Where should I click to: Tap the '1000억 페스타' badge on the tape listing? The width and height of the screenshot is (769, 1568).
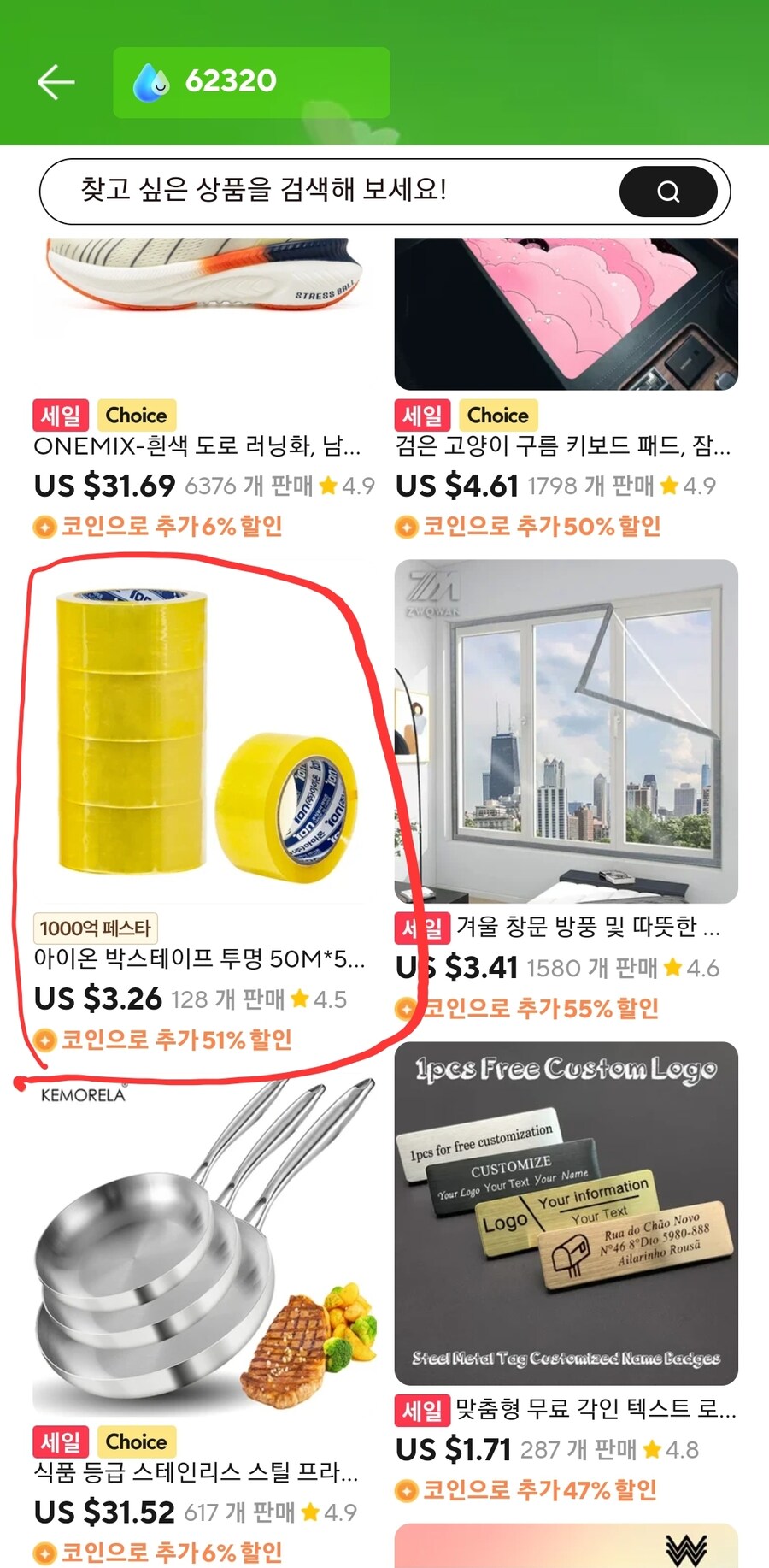[95, 928]
